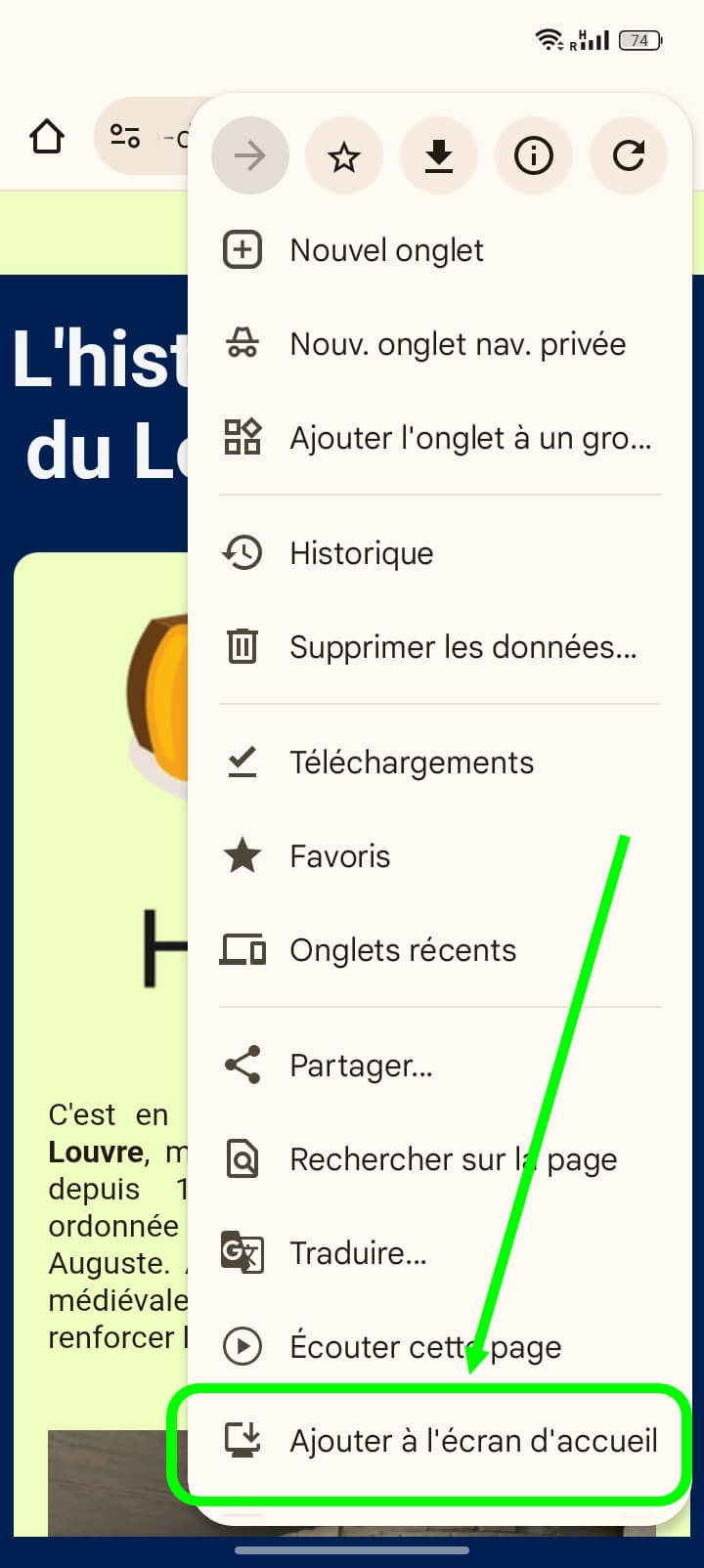Download the current page
The height and width of the screenshot is (1568, 704).
[x=439, y=156]
